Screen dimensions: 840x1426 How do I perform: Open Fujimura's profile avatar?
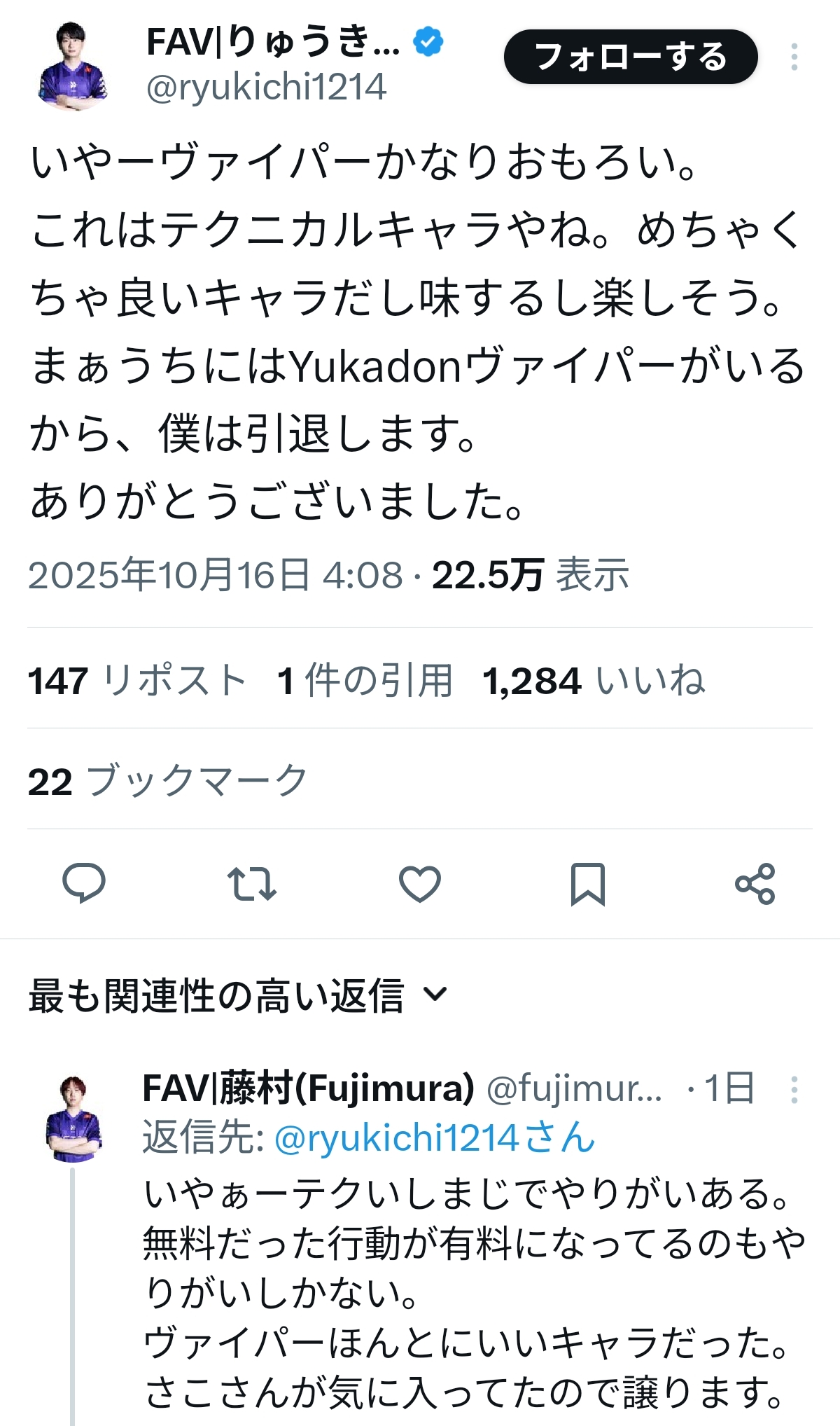tap(73, 1119)
